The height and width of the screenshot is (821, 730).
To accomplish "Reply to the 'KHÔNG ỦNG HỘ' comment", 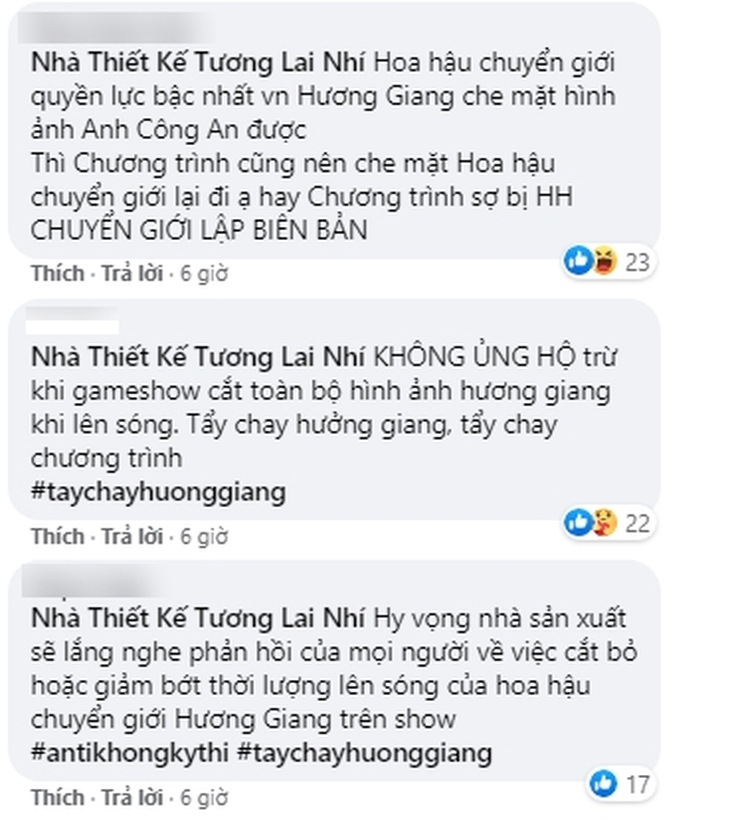I will (x=134, y=536).
